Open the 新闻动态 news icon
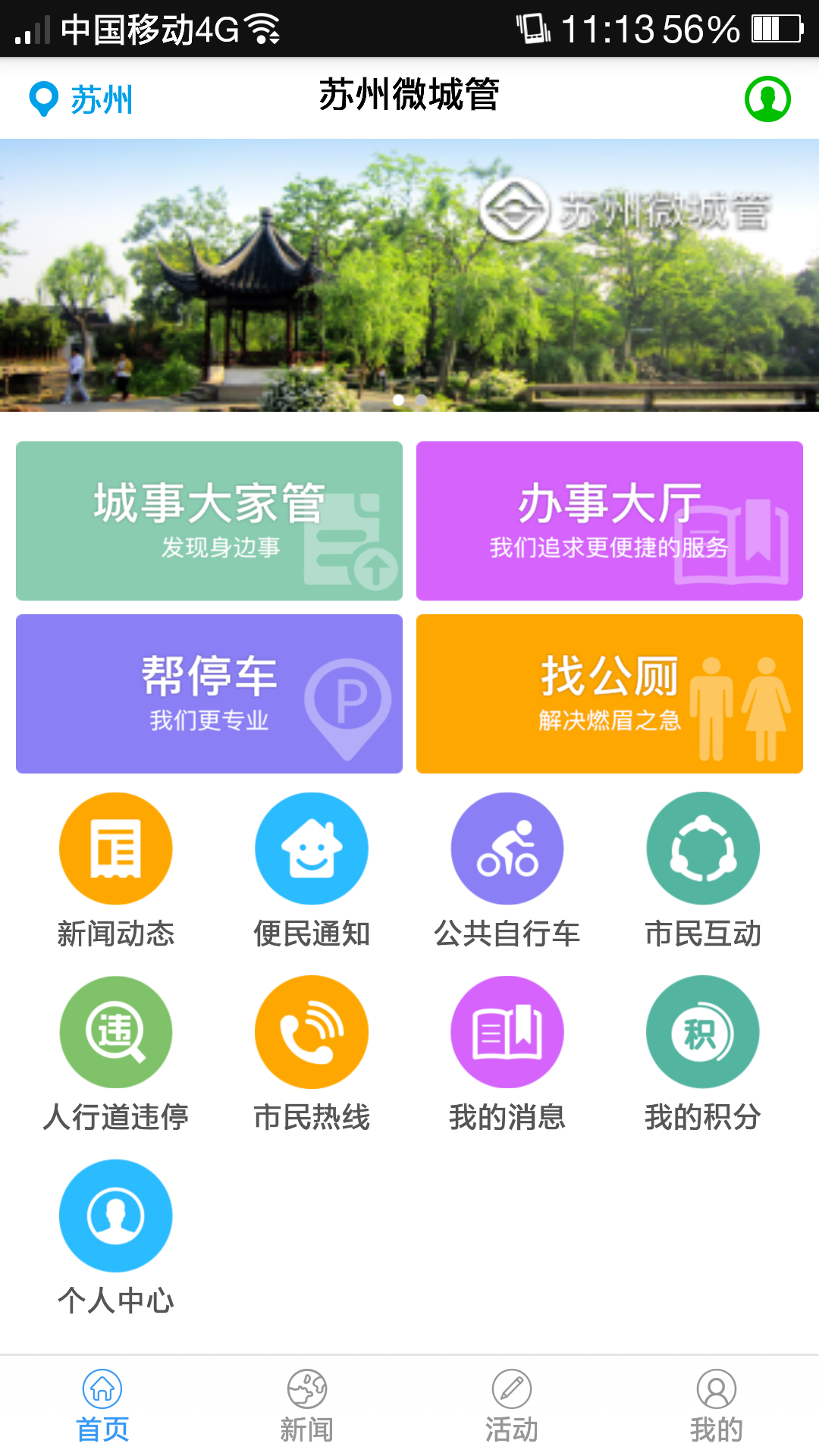819x1456 pixels. [115, 848]
